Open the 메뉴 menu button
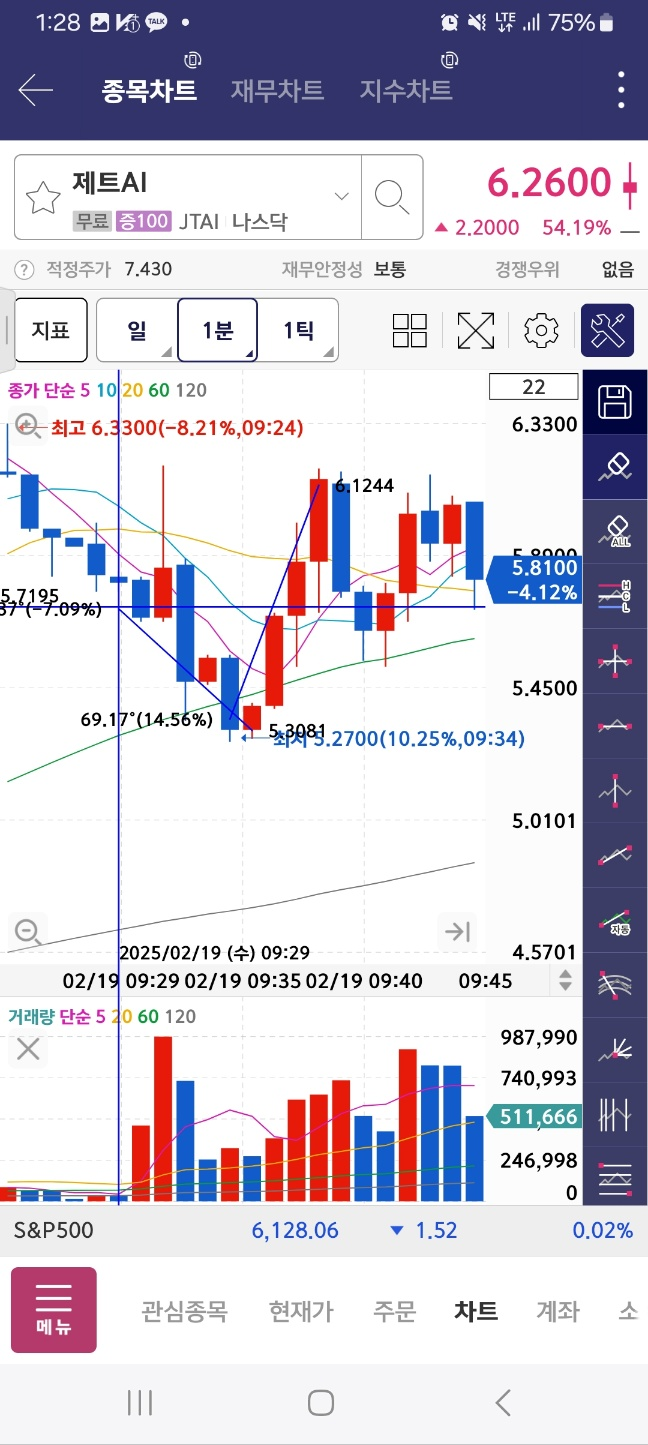Image resolution: width=648 pixels, height=1445 pixels. click(54, 1310)
